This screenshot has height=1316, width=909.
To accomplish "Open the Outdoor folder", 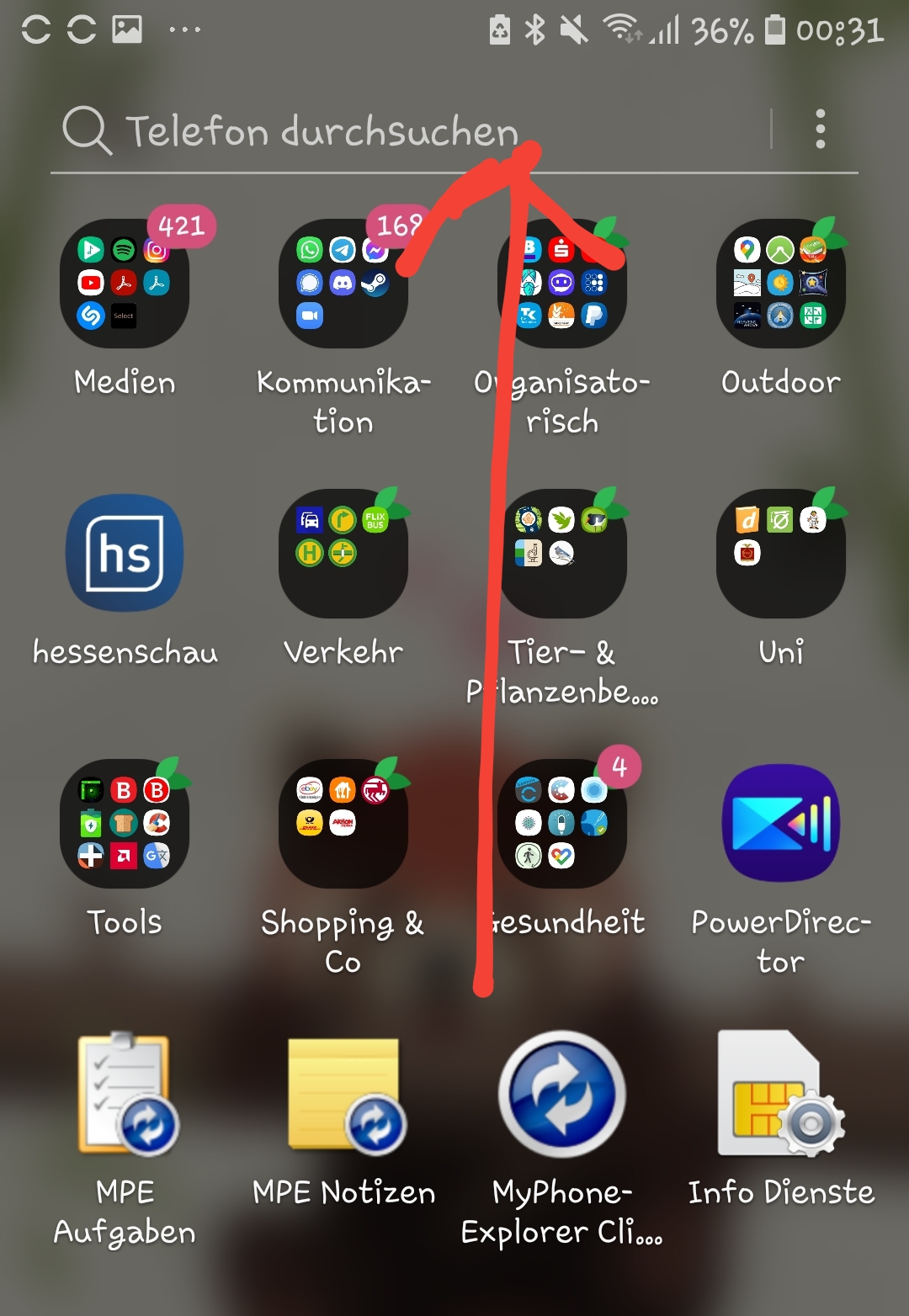I will point(781,284).
